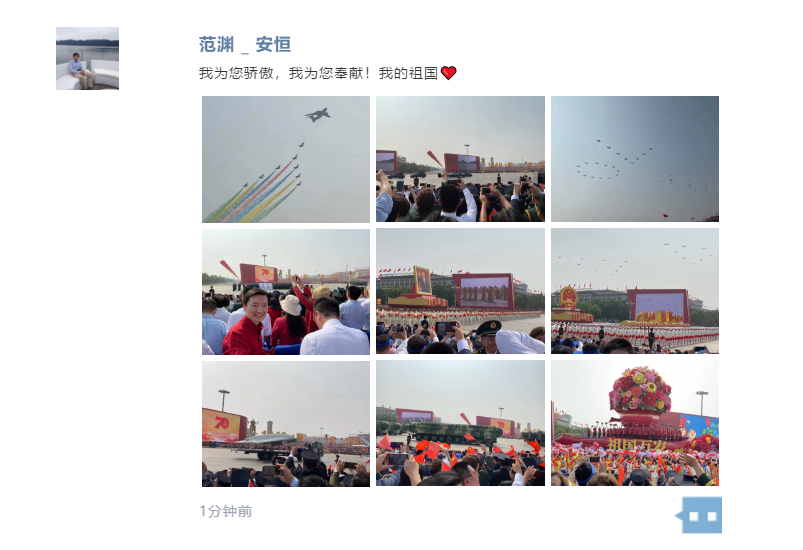Open the photo of the man in the red jacket

tap(286, 291)
